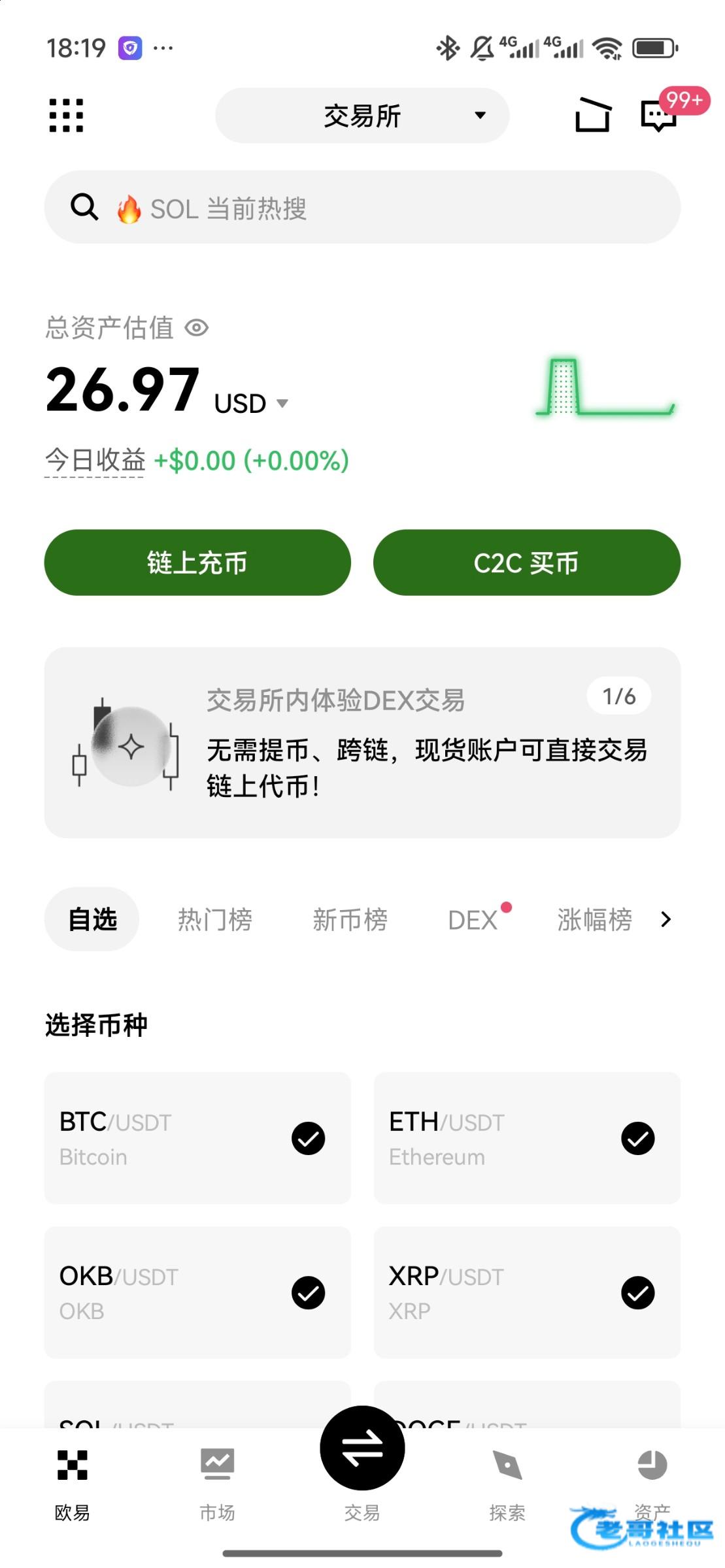Tap the C2C 买币 button
The width and height of the screenshot is (725, 1568).
(x=526, y=563)
